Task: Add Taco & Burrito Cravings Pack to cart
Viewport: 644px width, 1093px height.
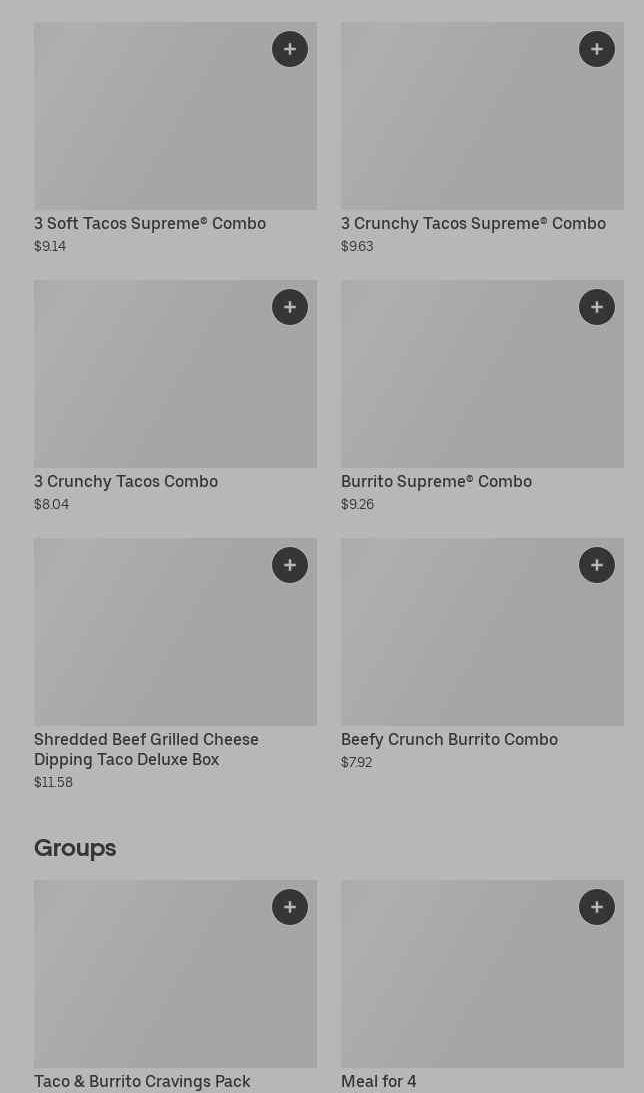Action: point(290,907)
